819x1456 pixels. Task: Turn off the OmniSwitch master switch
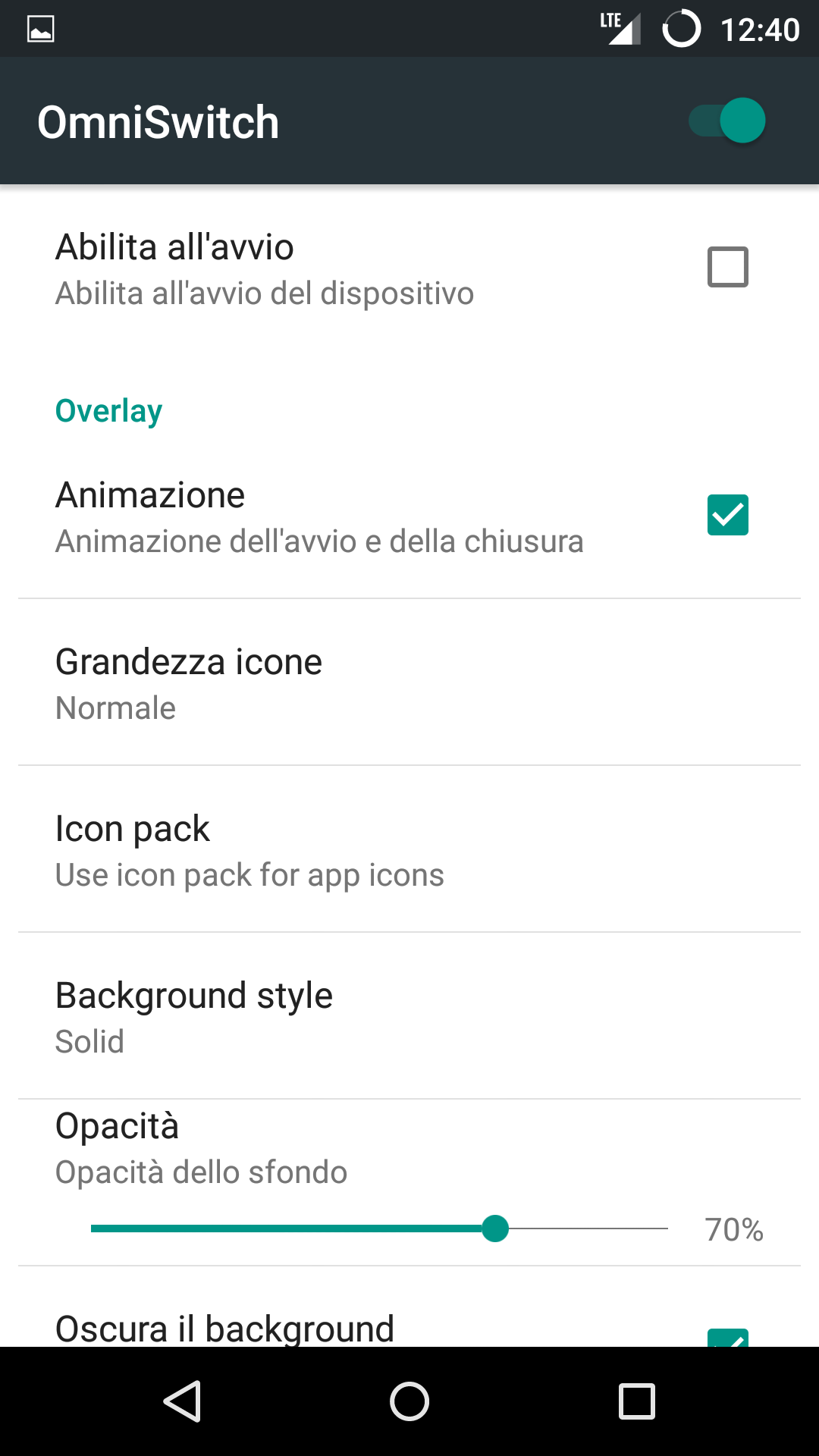(727, 121)
